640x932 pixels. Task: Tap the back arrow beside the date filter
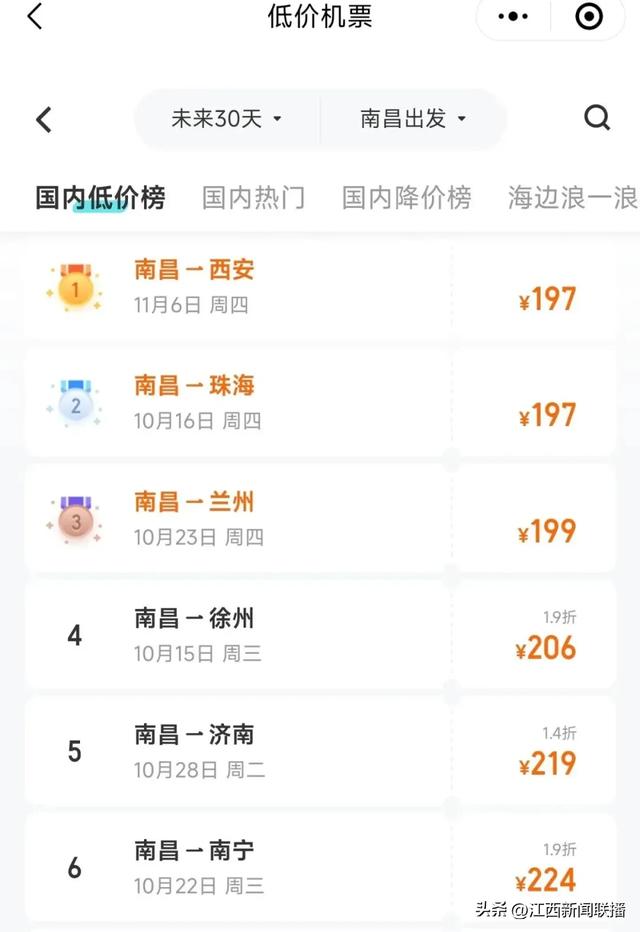[44, 120]
